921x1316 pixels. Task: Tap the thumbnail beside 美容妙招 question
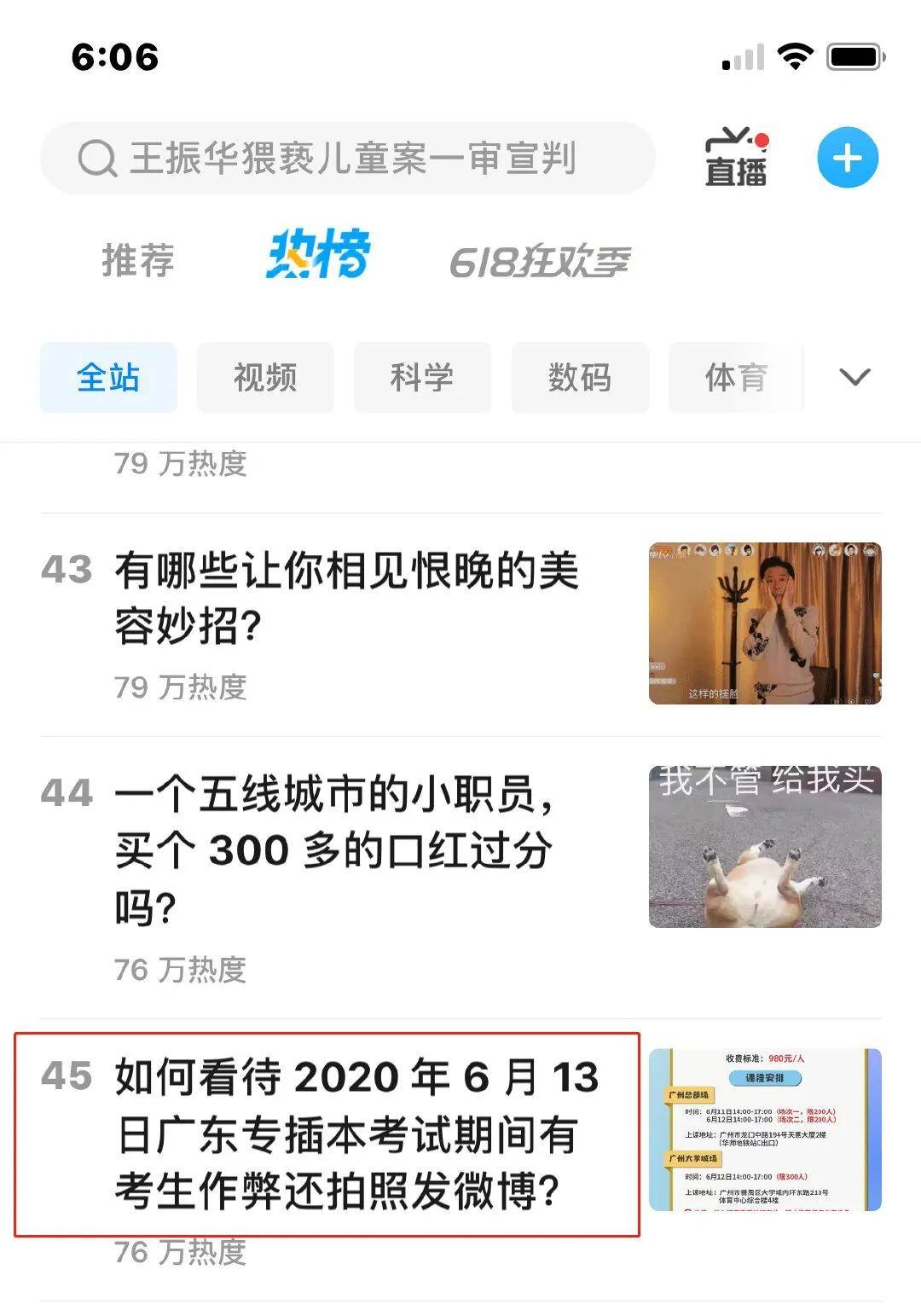click(765, 623)
